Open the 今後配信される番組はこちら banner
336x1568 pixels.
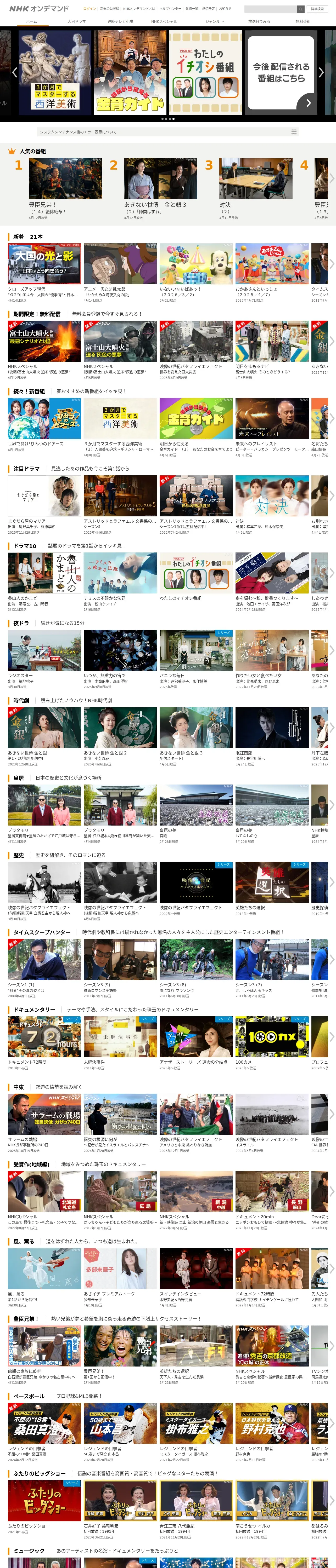coord(281,72)
